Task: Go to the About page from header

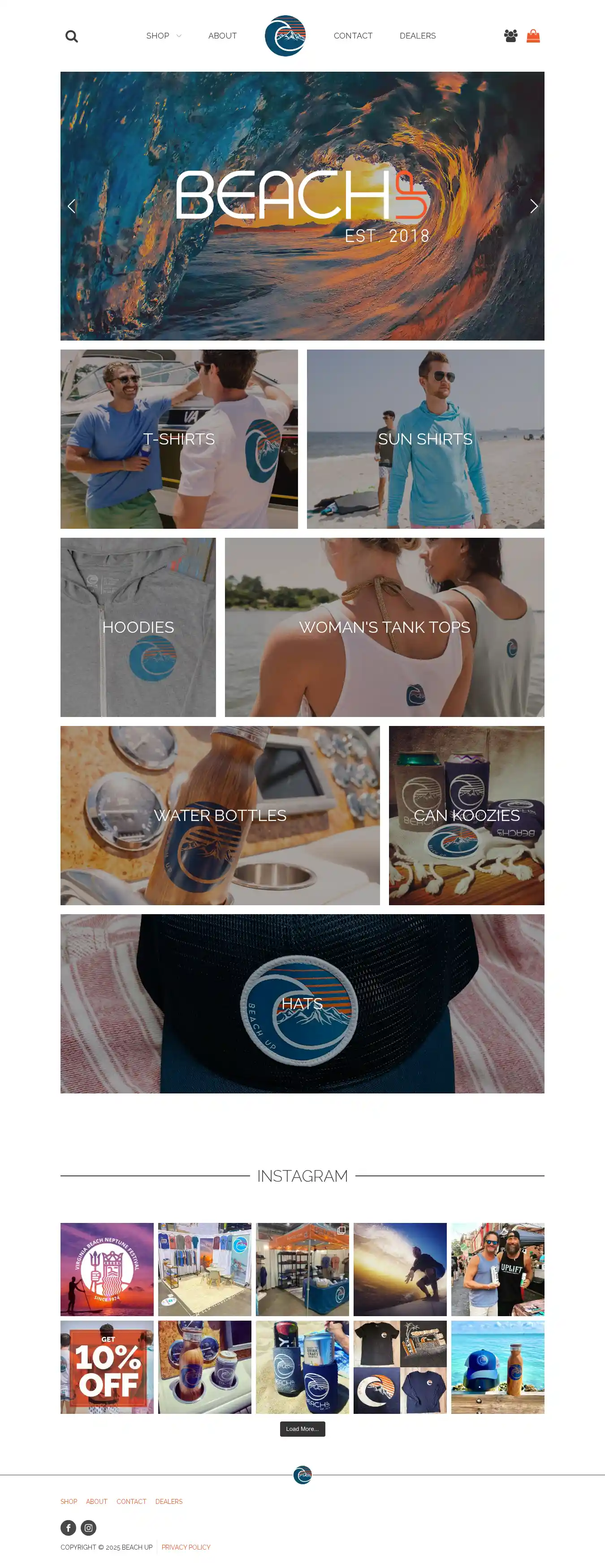Action: (x=222, y=36)
